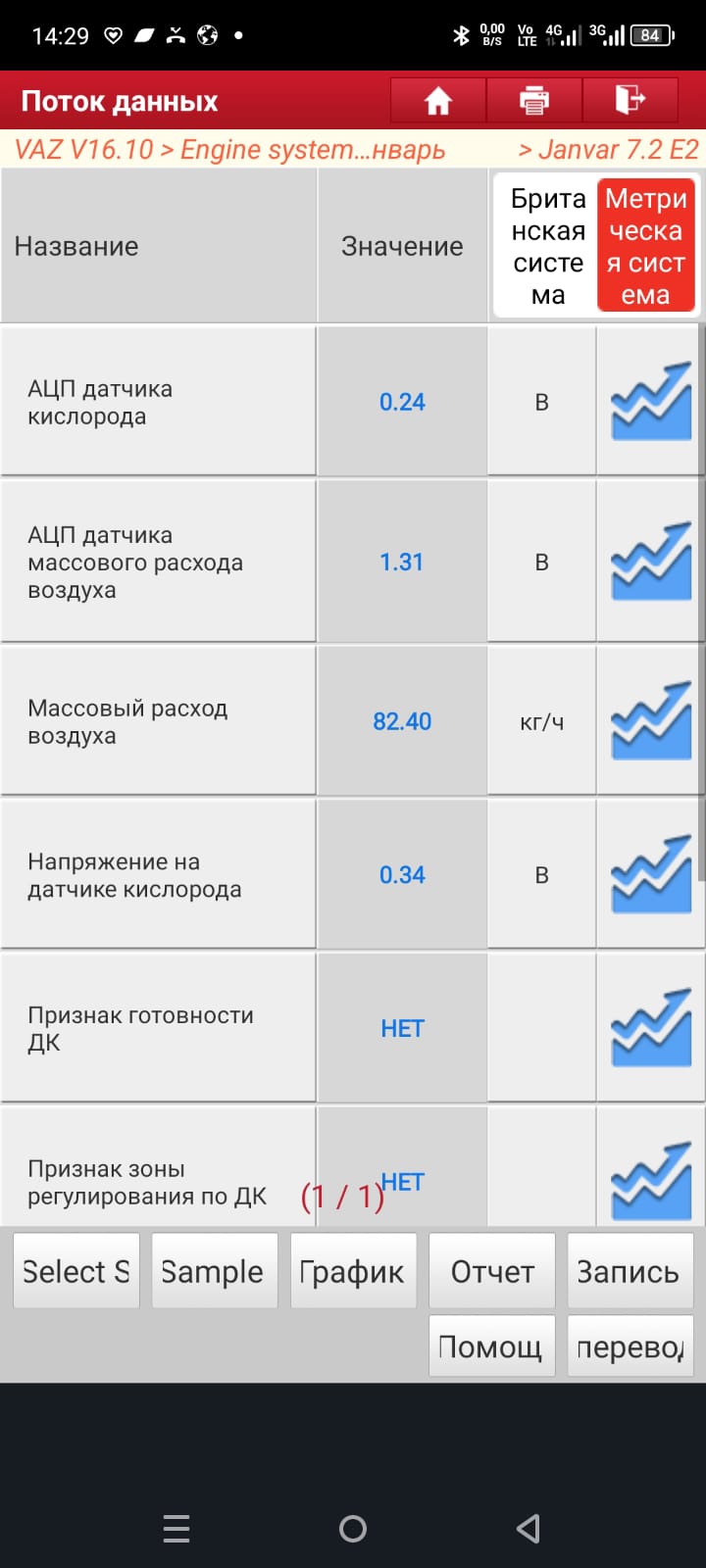
Task: Go back using the system back button
Action: [x=529, y=1528]
